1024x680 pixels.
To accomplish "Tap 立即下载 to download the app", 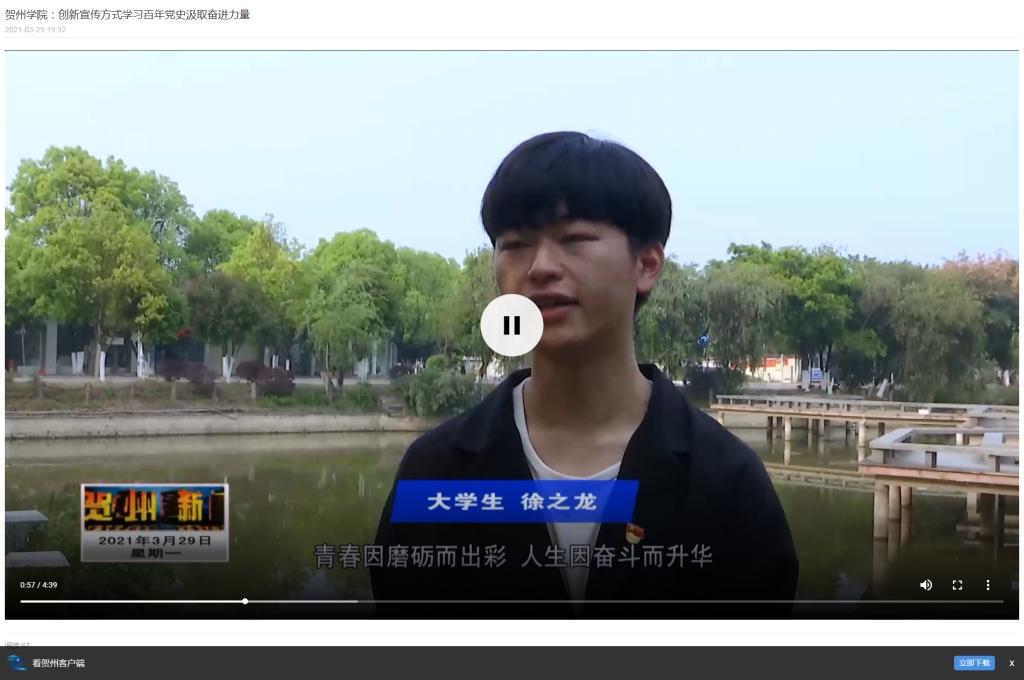I will 973,663.
